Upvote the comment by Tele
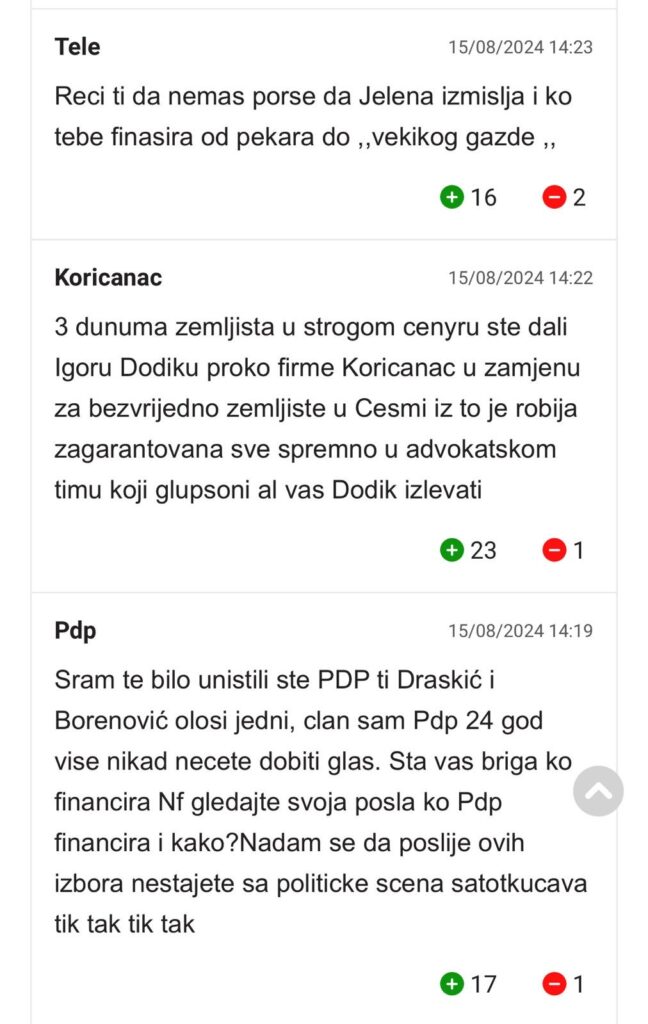648x1024 pixels. pos(452,197)
